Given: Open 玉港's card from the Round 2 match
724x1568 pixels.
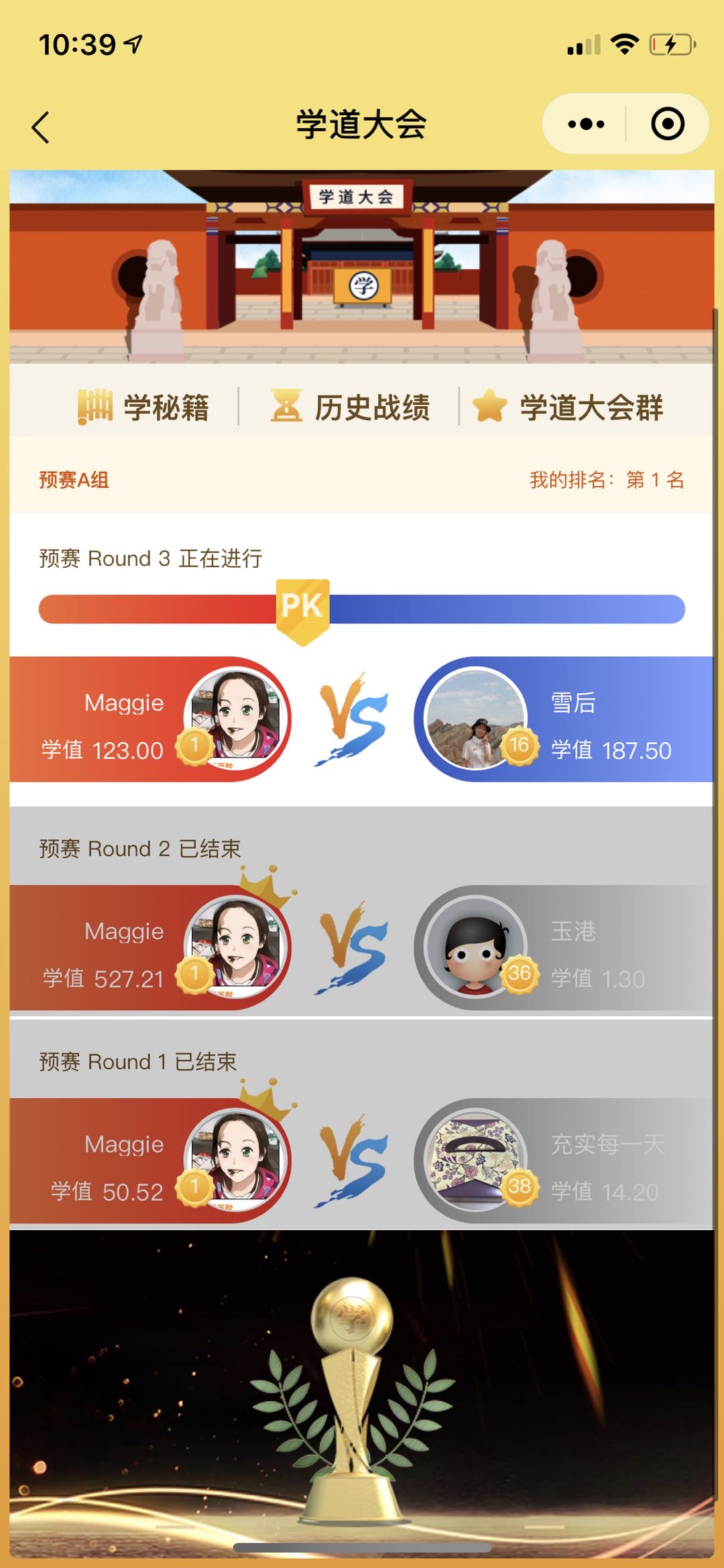Looking at the screenshot, I should [563, 948].
